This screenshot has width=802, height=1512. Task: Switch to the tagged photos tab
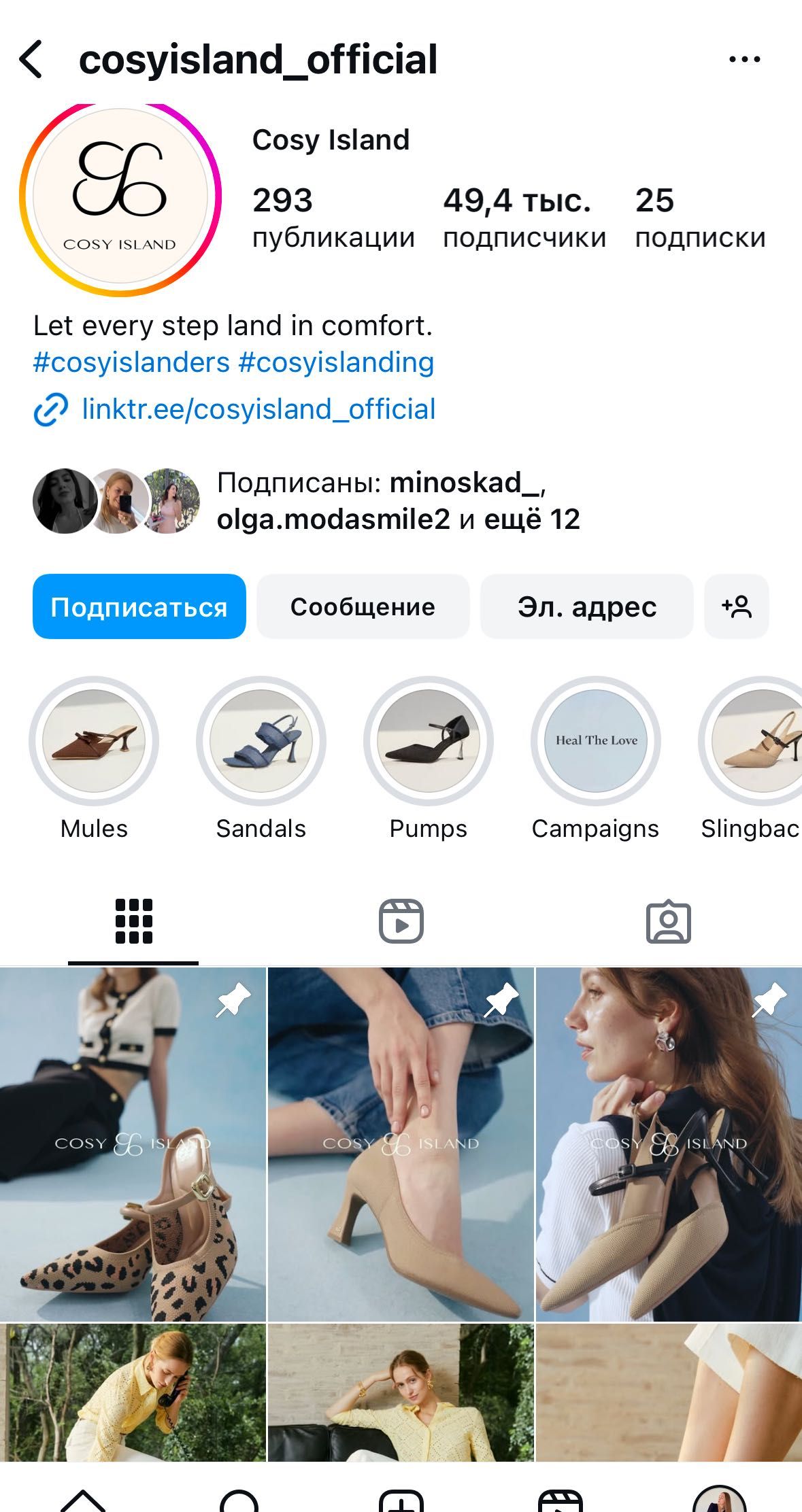pyautogui.click(x=668, y=922)
